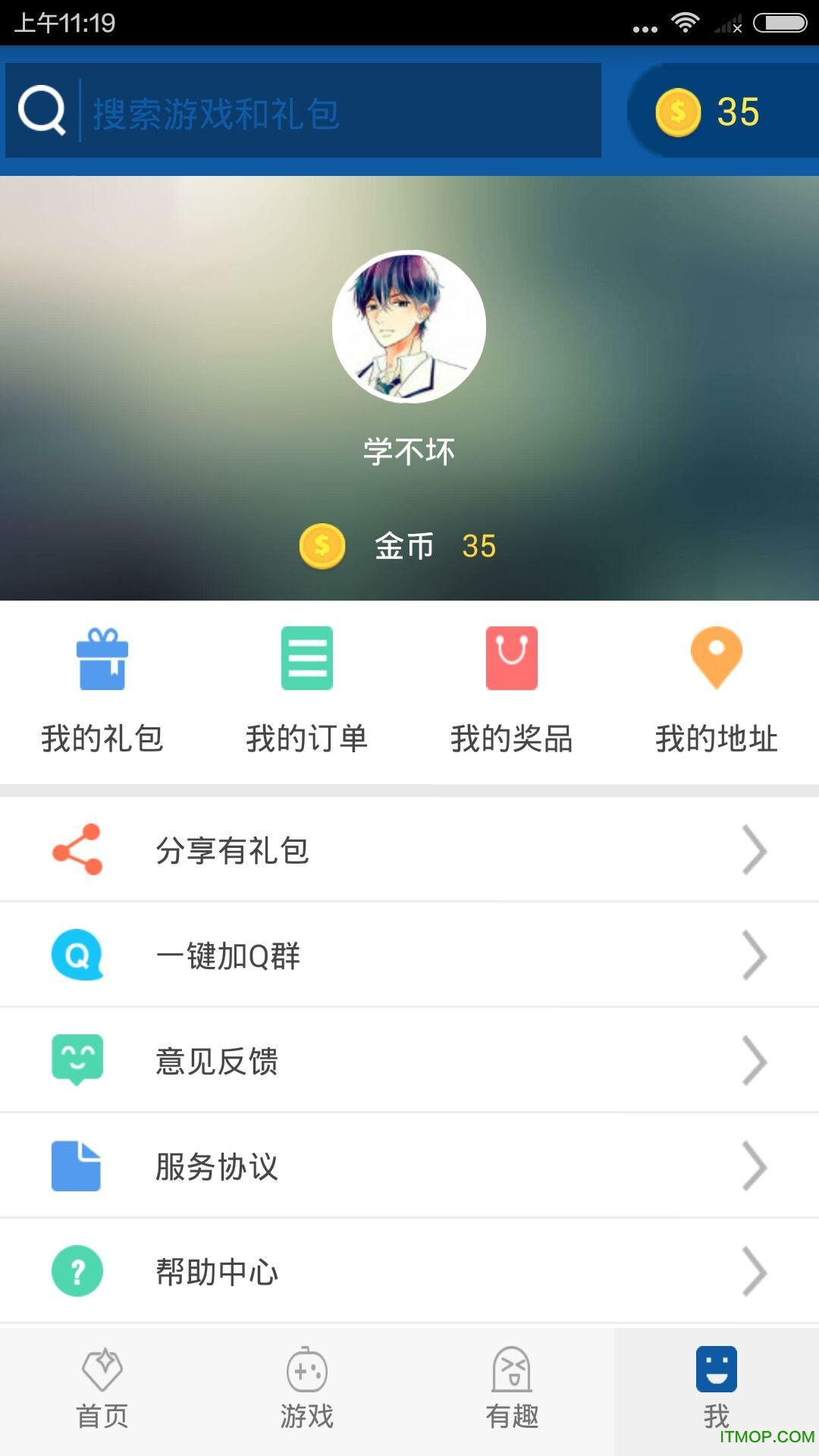Viewport: 819px width, 1456px height.
Task: Open 帮助中心 help center
Action: click(x=409, y=1272)
